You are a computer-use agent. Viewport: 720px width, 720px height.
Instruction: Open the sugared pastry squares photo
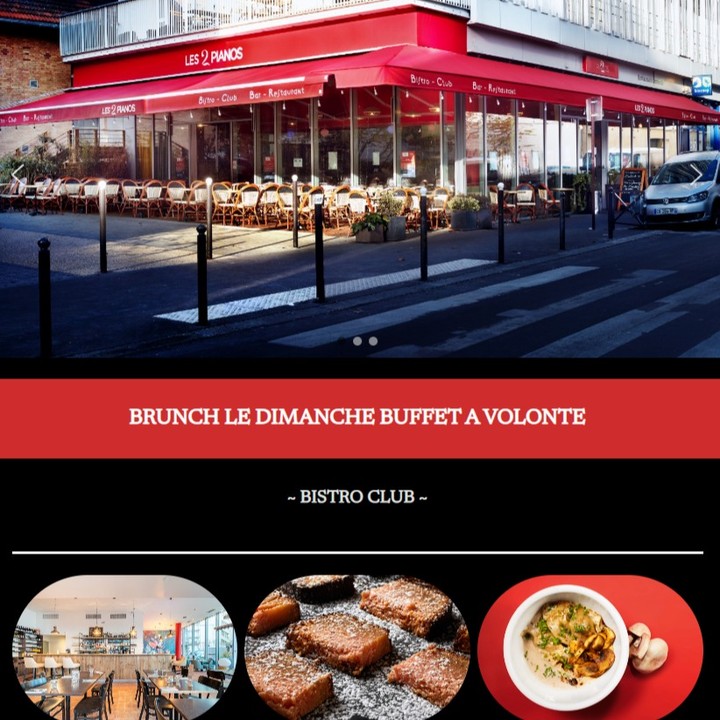click(x=357, y=647)
